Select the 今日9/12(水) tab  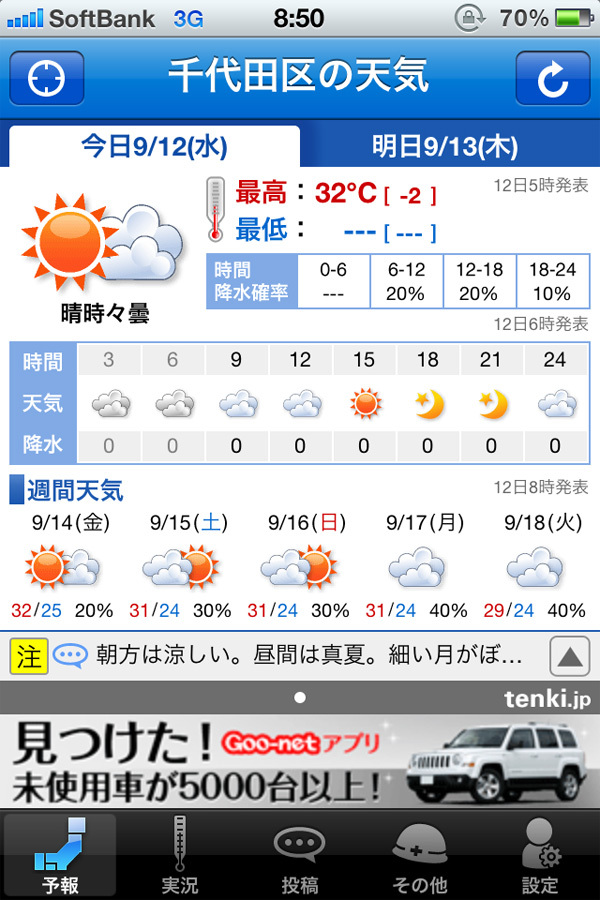[154, 147]
